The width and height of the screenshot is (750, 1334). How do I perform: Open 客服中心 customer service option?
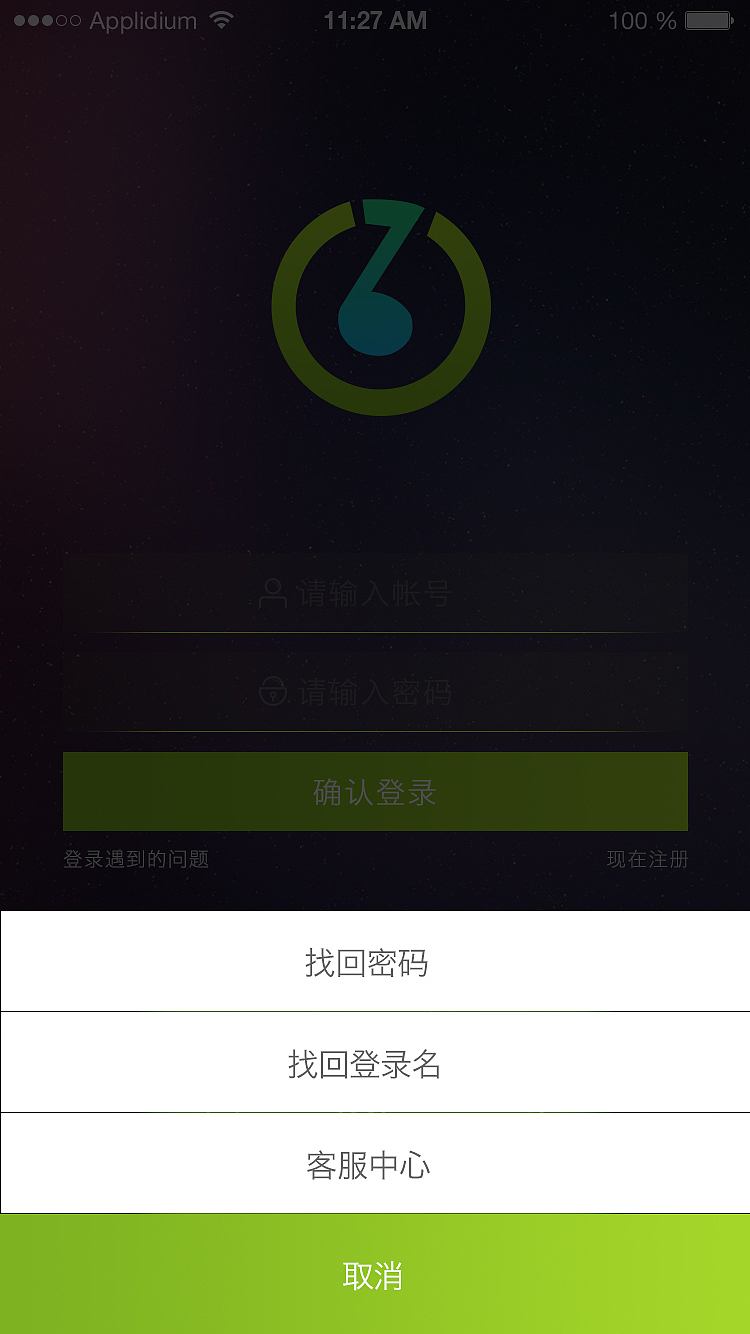point(375,1163)
